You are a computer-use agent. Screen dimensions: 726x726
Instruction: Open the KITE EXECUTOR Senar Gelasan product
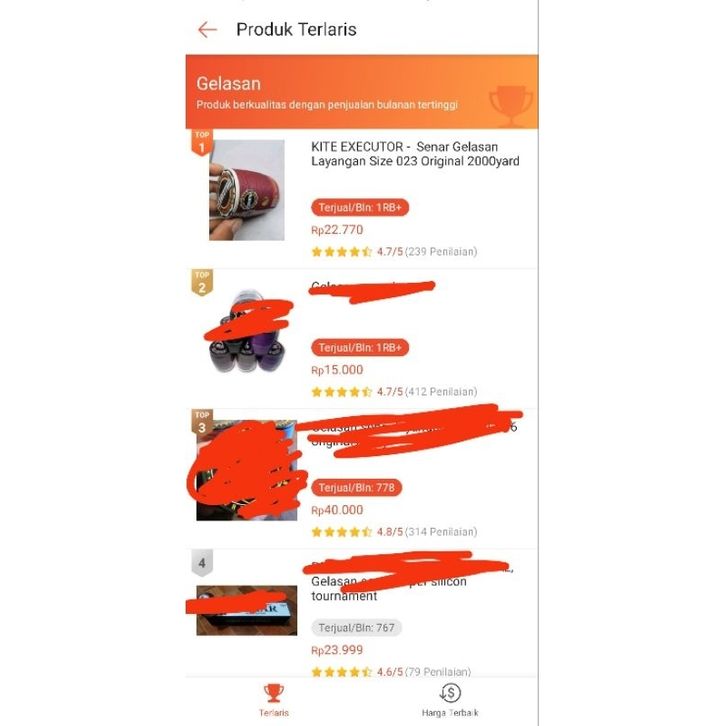click(x=415, y=153)
